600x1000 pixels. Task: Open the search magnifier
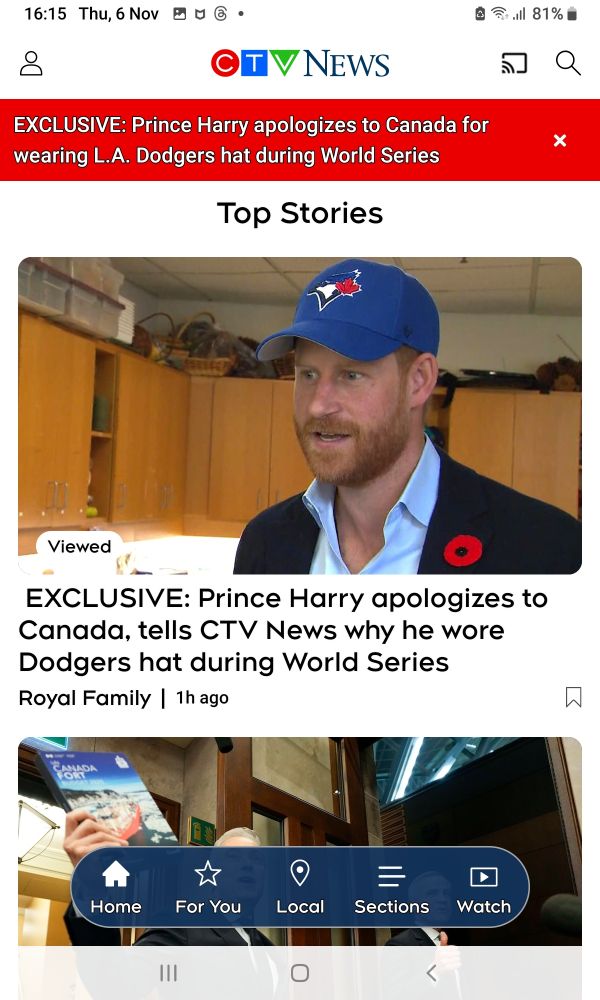(568, 64)
